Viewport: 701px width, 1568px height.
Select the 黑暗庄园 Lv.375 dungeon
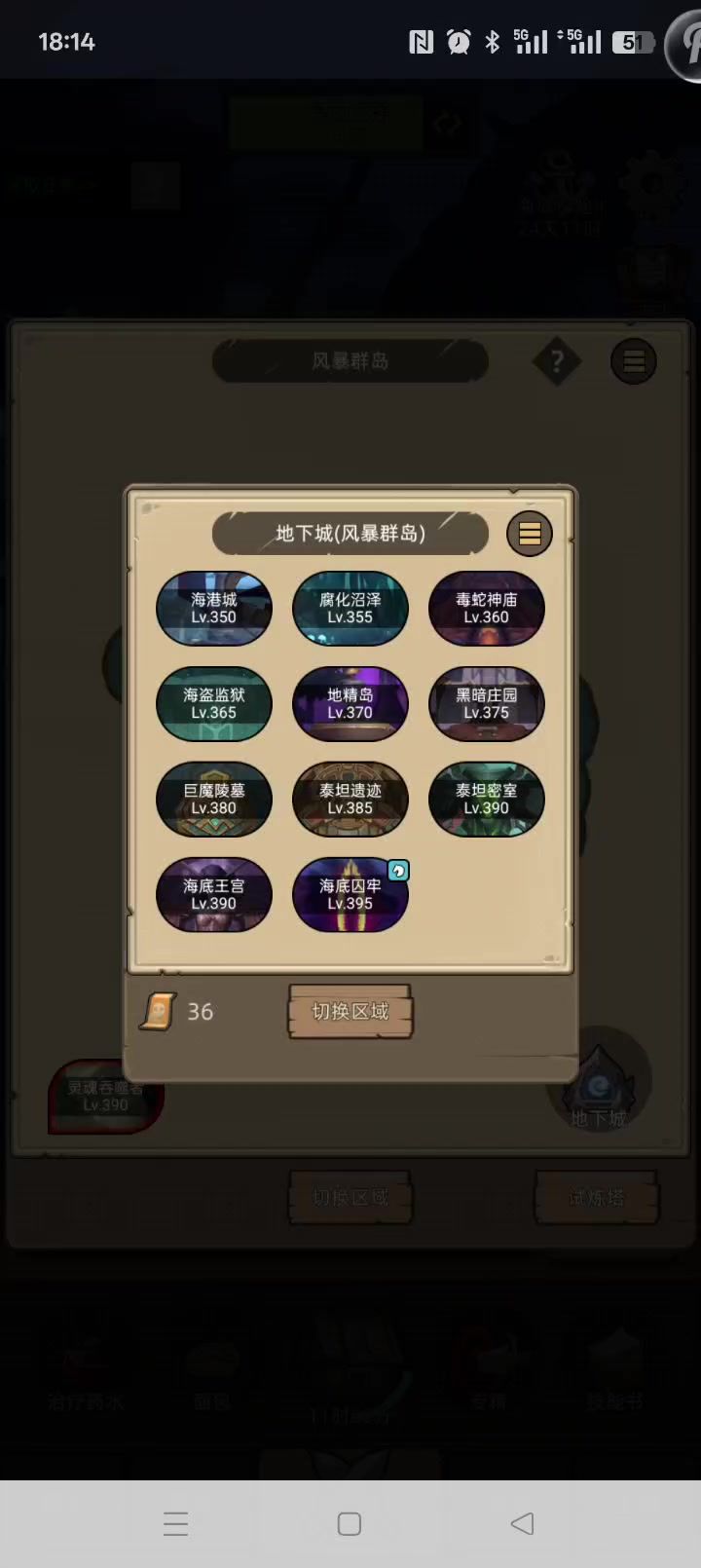pos(486,704)
